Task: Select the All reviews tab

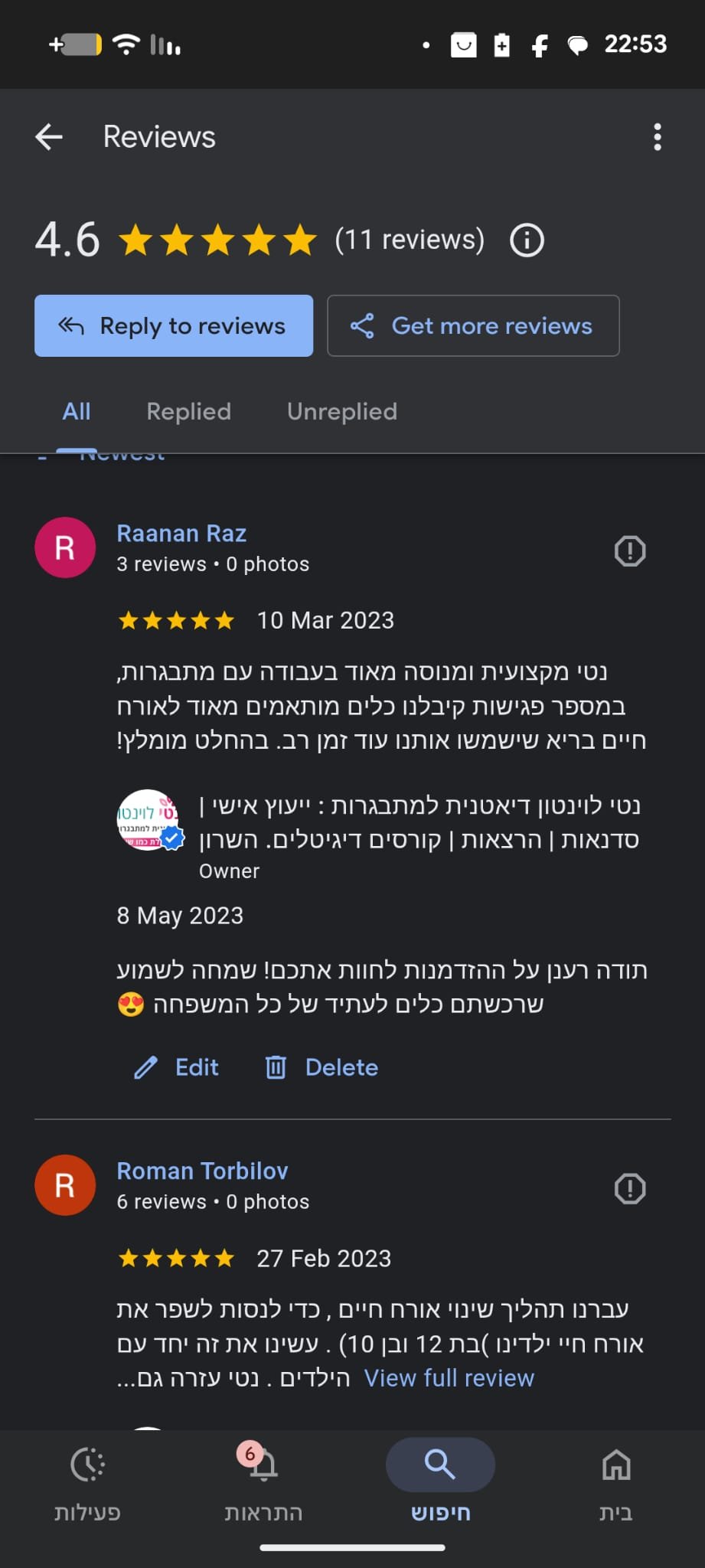Action: [77, 412]
